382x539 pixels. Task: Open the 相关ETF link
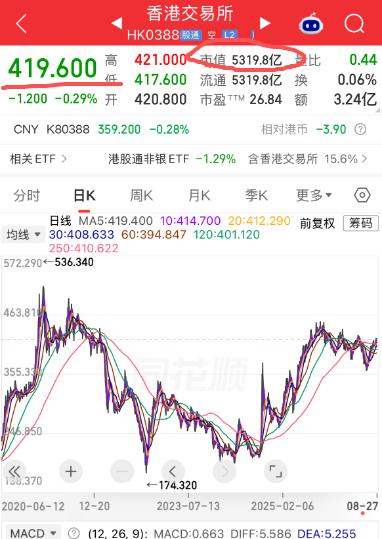(38, 159)
